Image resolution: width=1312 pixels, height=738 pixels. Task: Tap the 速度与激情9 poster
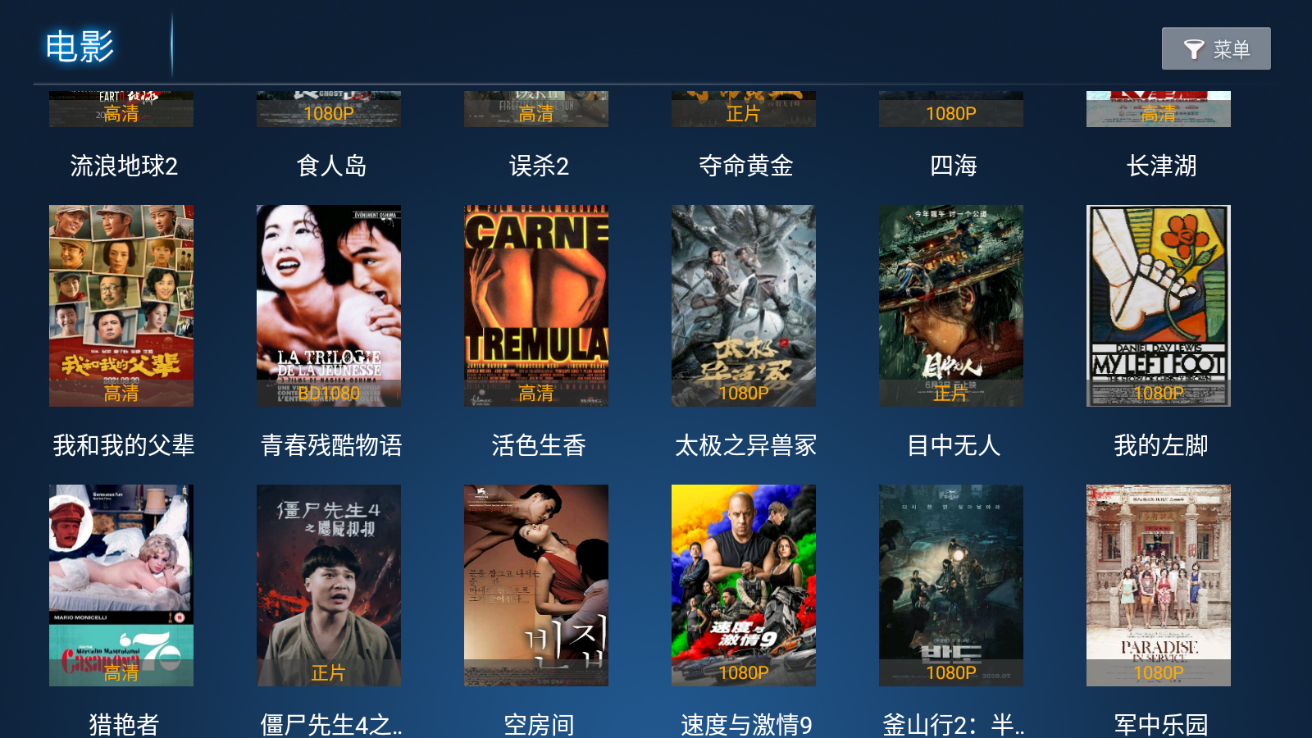743,585
